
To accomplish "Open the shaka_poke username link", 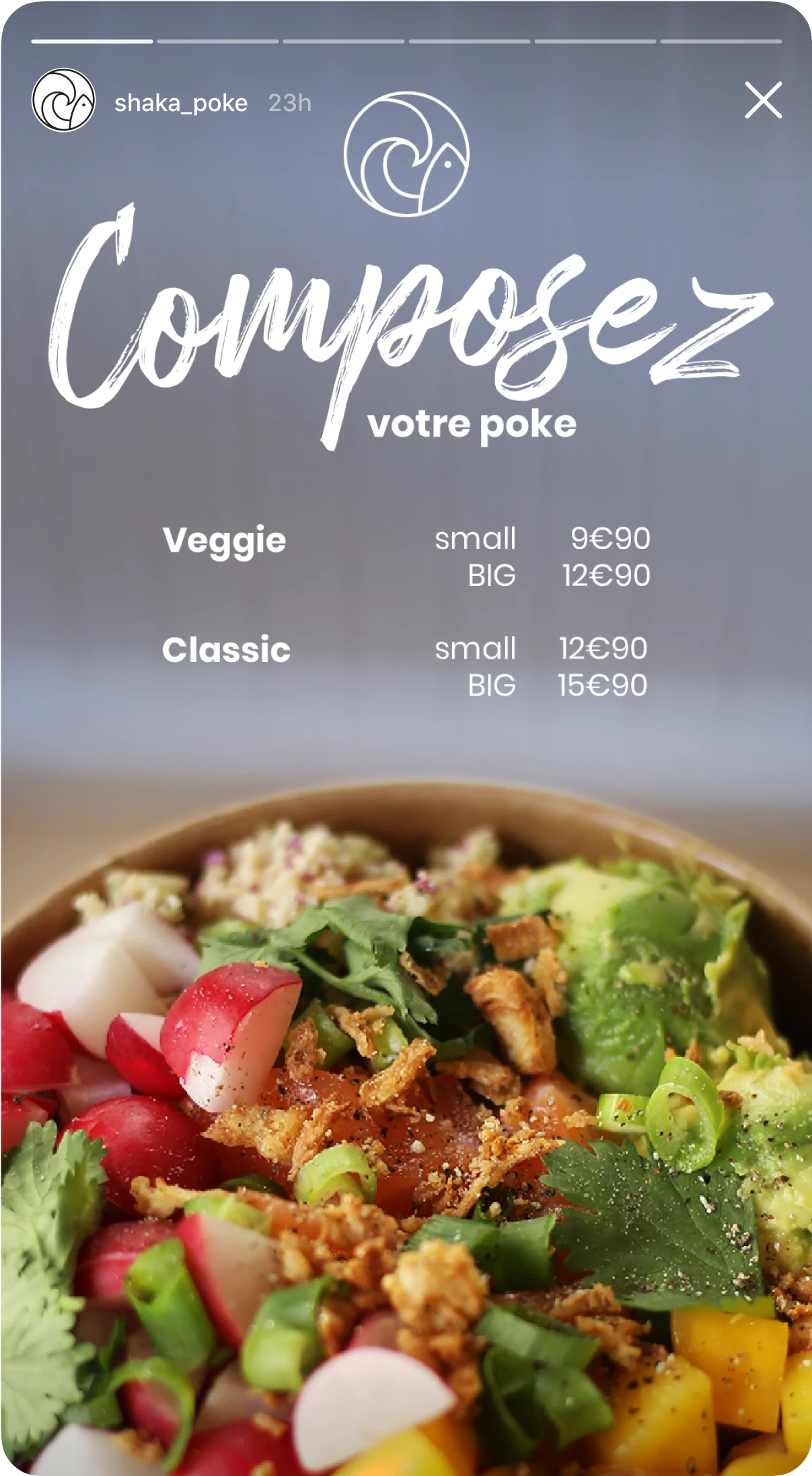I will (x=181, y=103).
